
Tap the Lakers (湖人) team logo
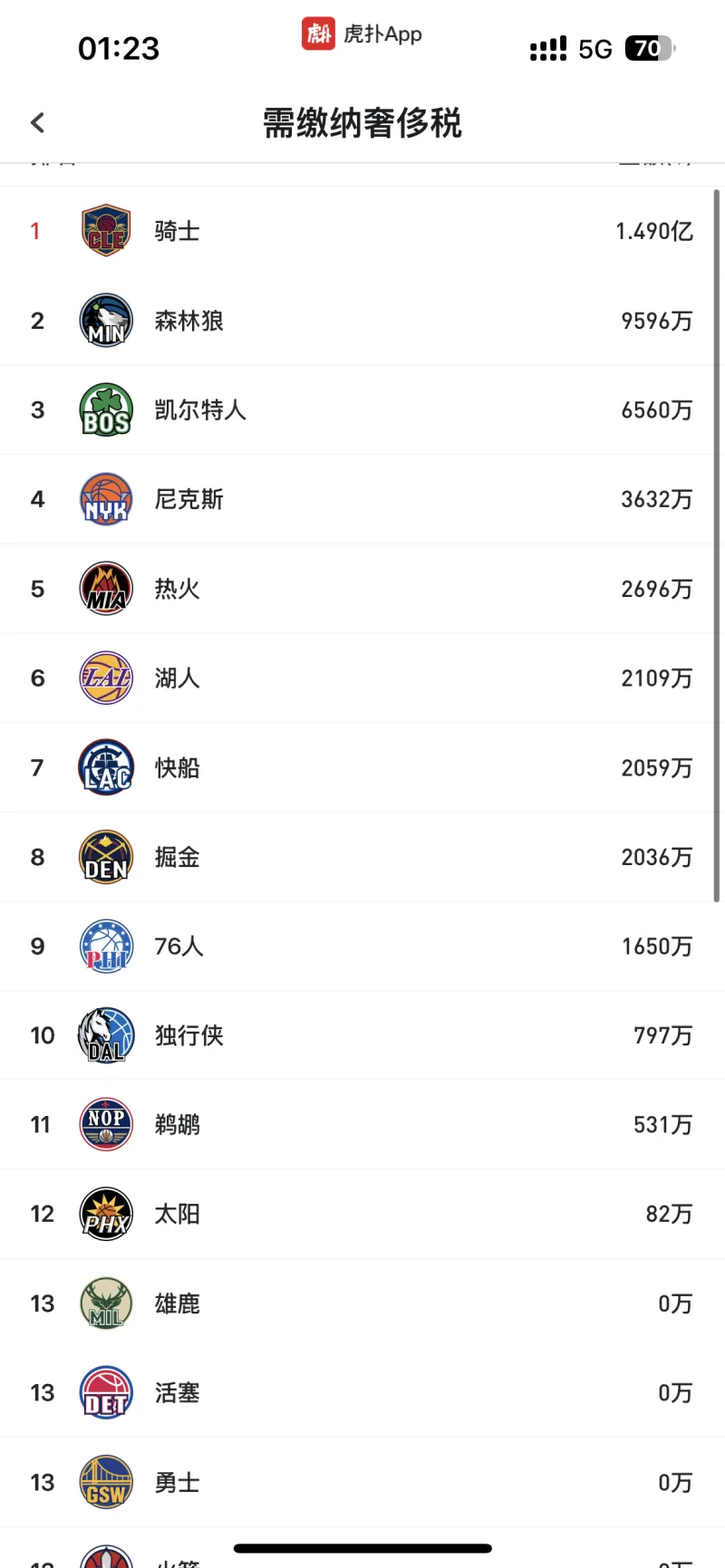tap(106, 678)
